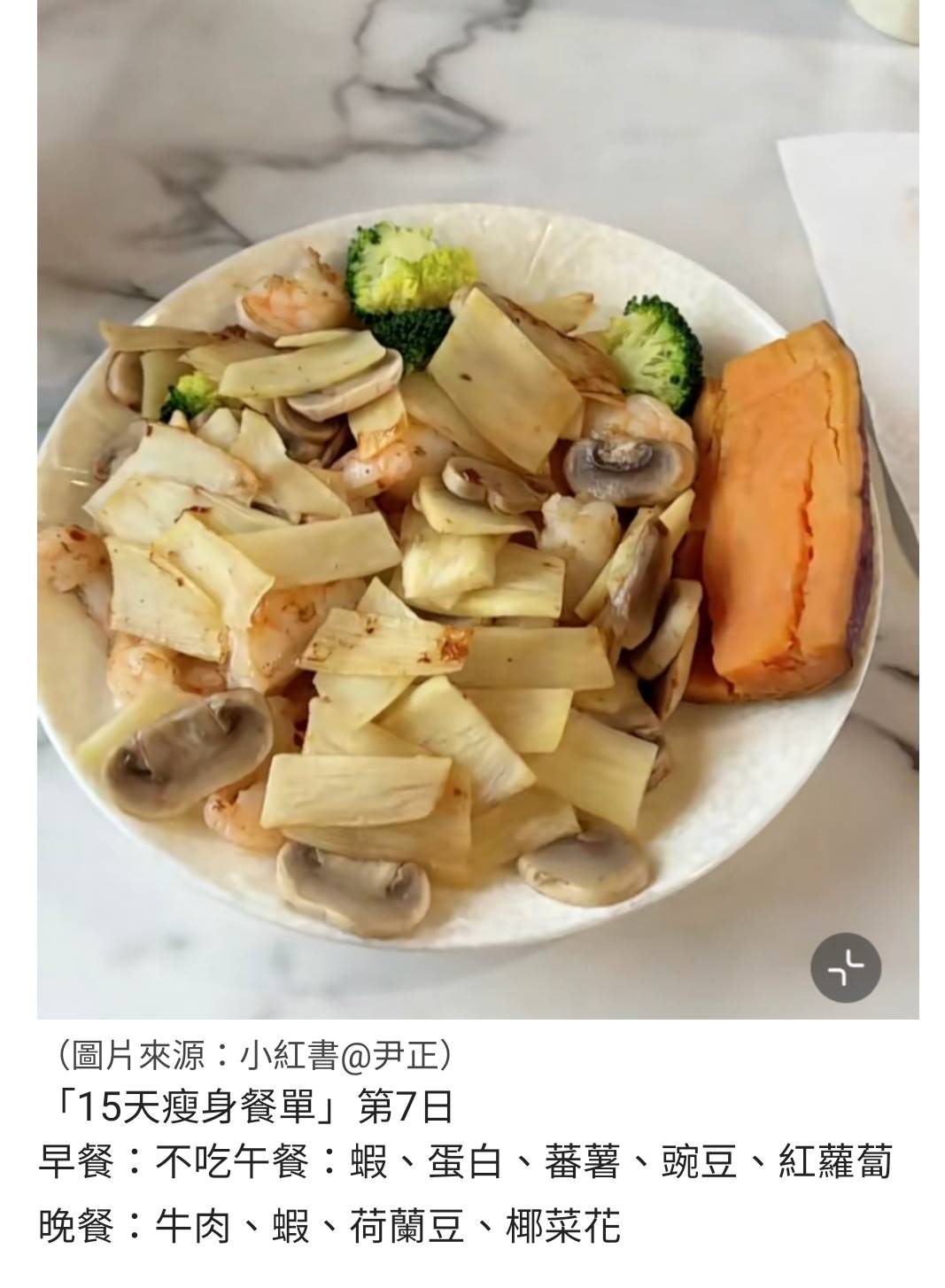The image size is (945, 1288).
Task: Tap the fullscreen toggle icon on photo
Action: [845, 966]
